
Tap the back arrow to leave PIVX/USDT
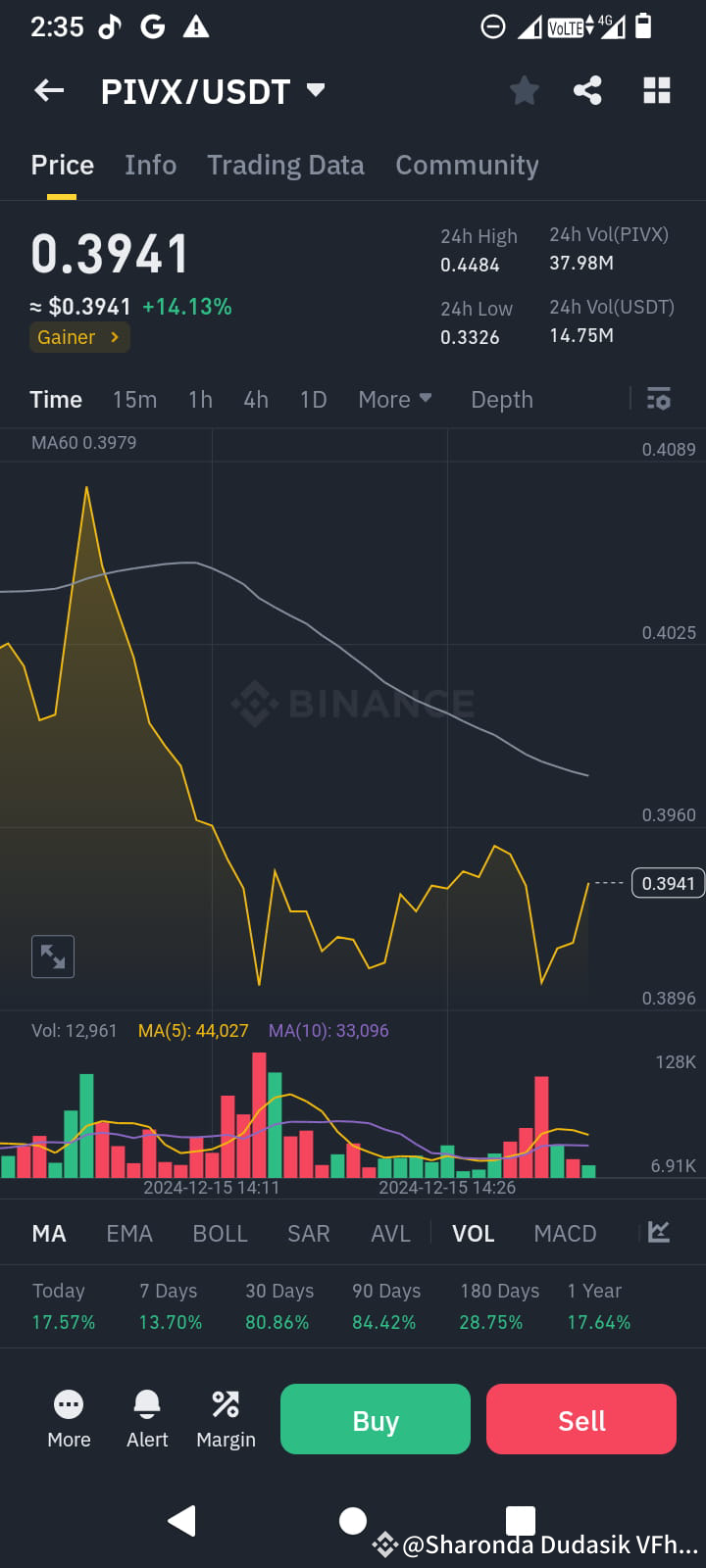click(x=48, y=90)
